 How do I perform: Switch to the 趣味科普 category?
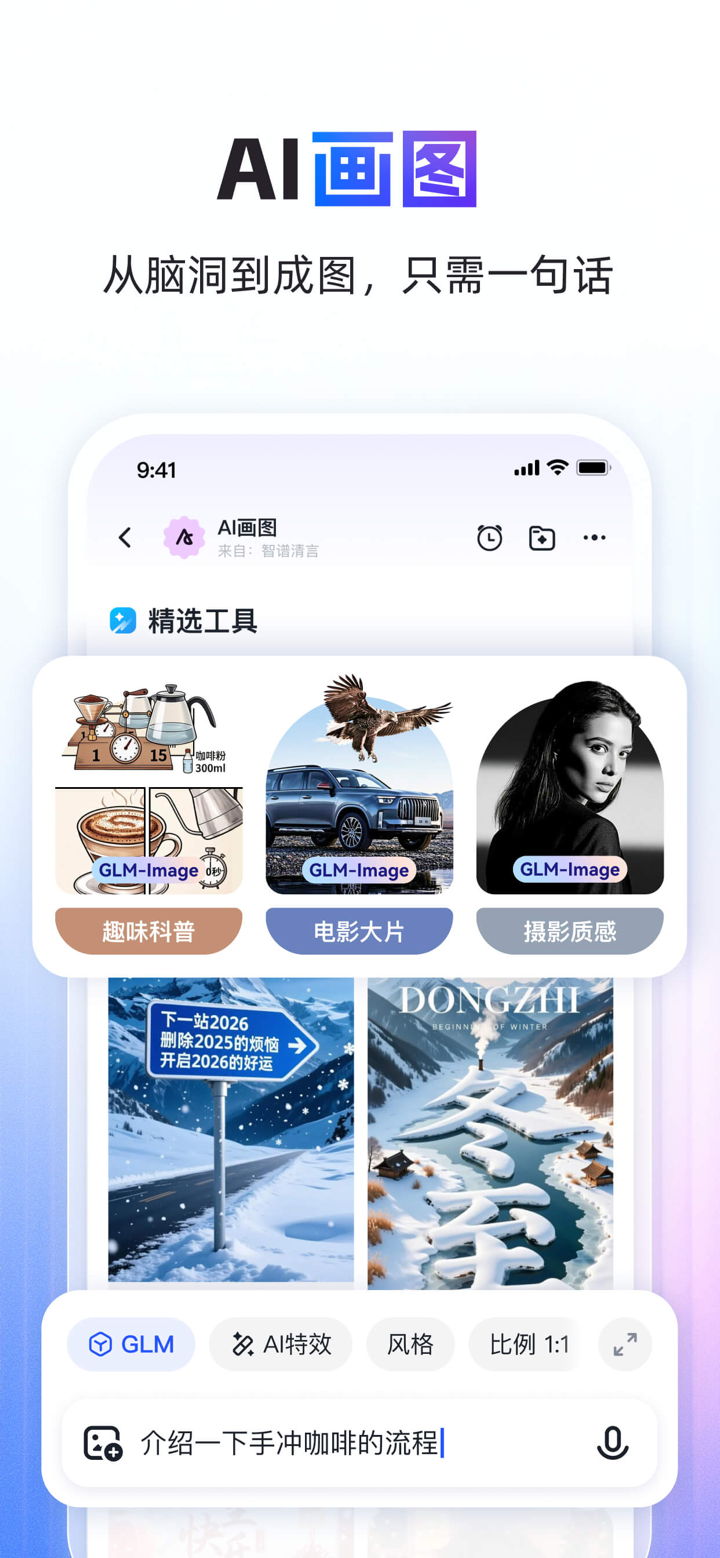pyautogui.click(x=148, y=929)
